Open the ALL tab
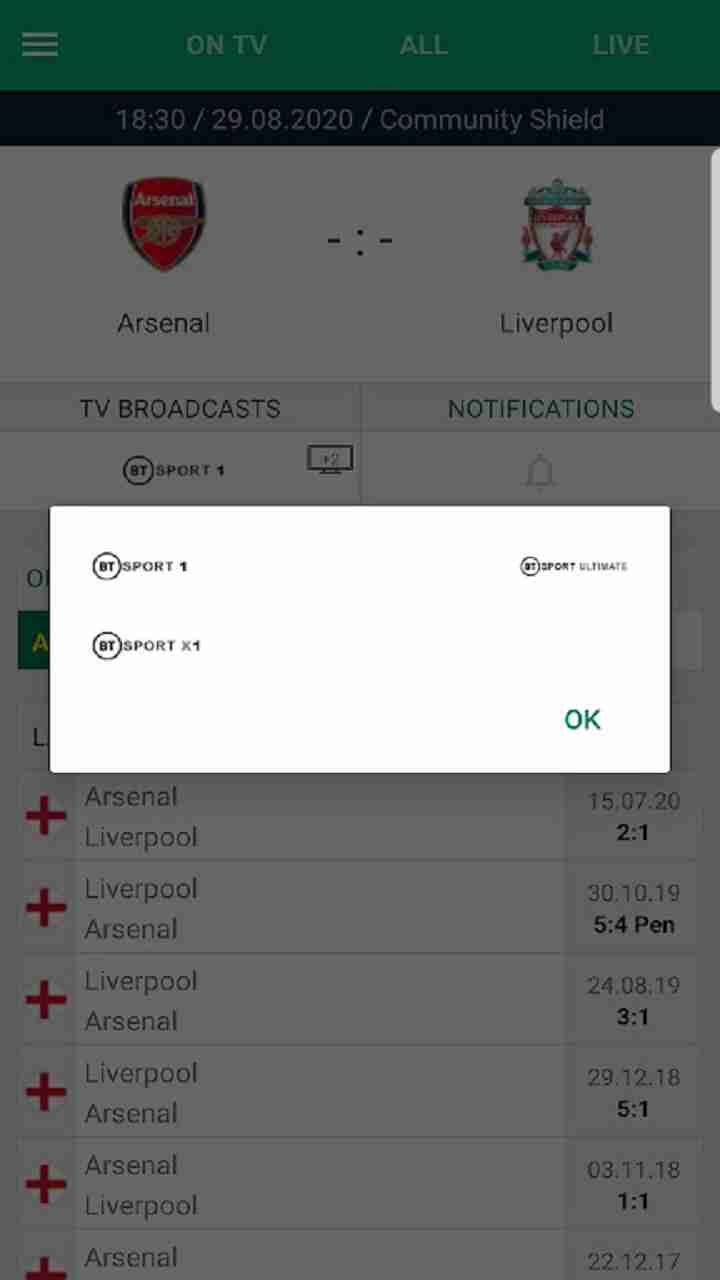This screenshot has width=720, height=1280. coord(424,44)
